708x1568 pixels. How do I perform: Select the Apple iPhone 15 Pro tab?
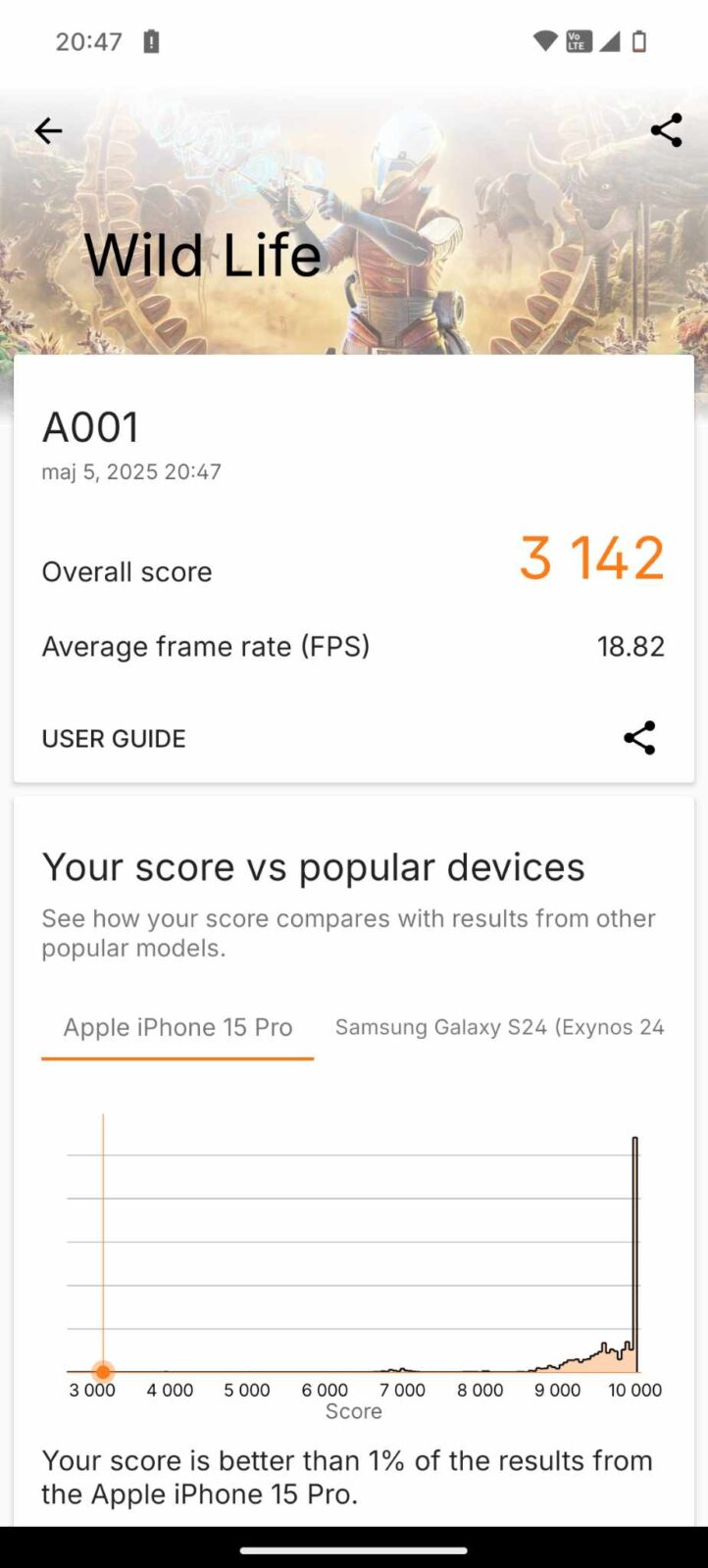(x=177, y=1027)
